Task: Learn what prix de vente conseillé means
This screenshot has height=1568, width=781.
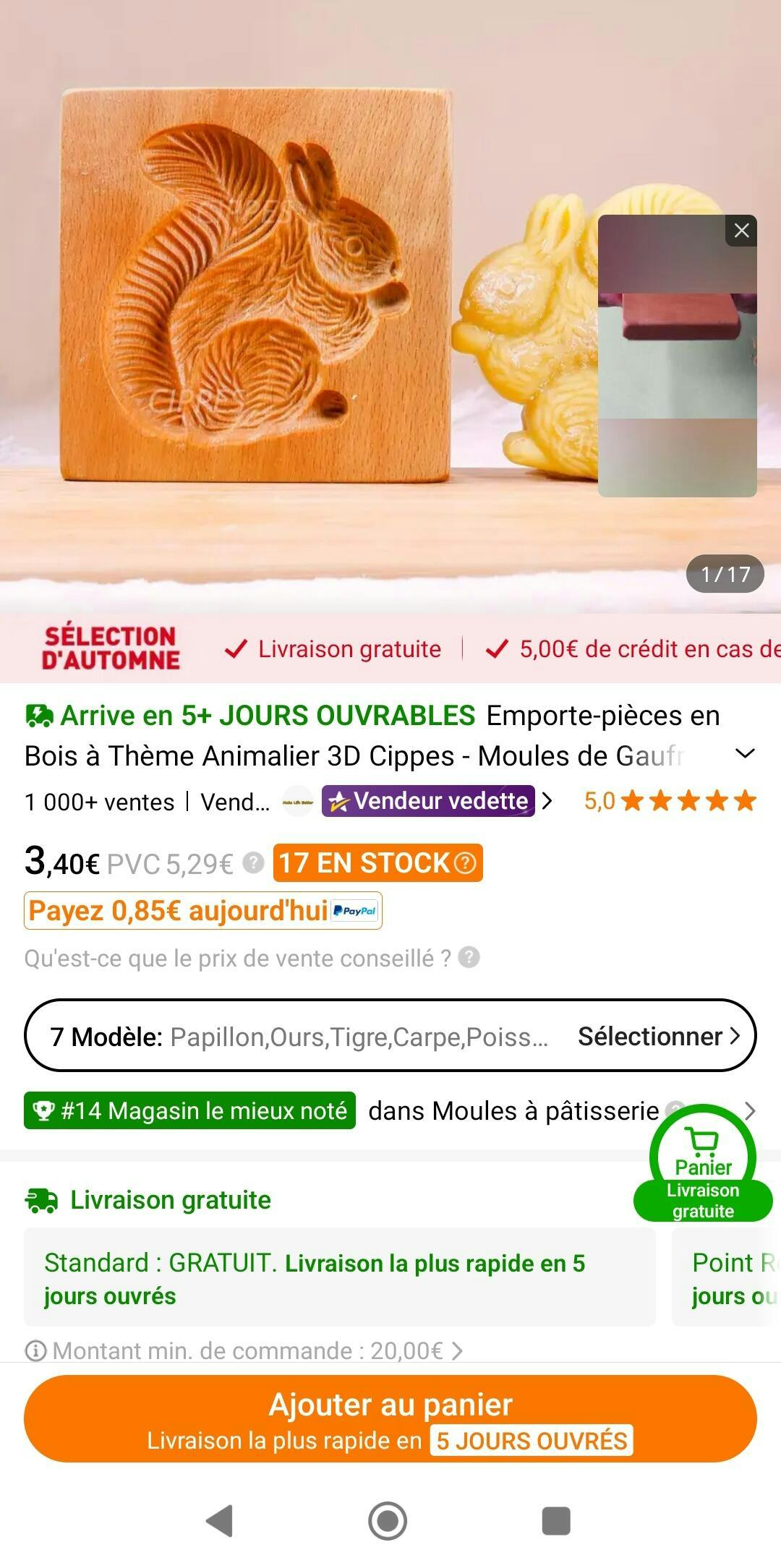Action: [x=469, y=958]
